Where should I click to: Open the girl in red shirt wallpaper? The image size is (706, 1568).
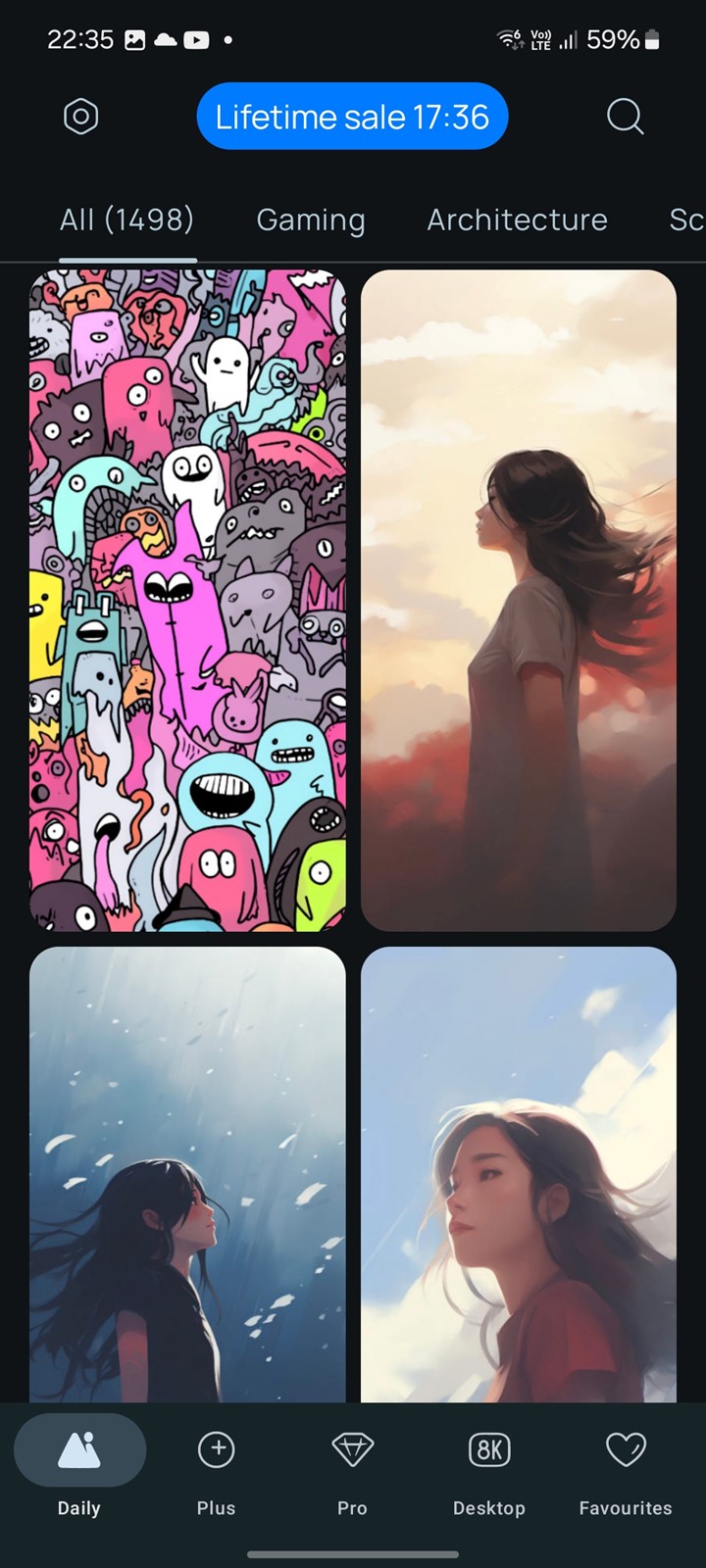click(519, 1174)
